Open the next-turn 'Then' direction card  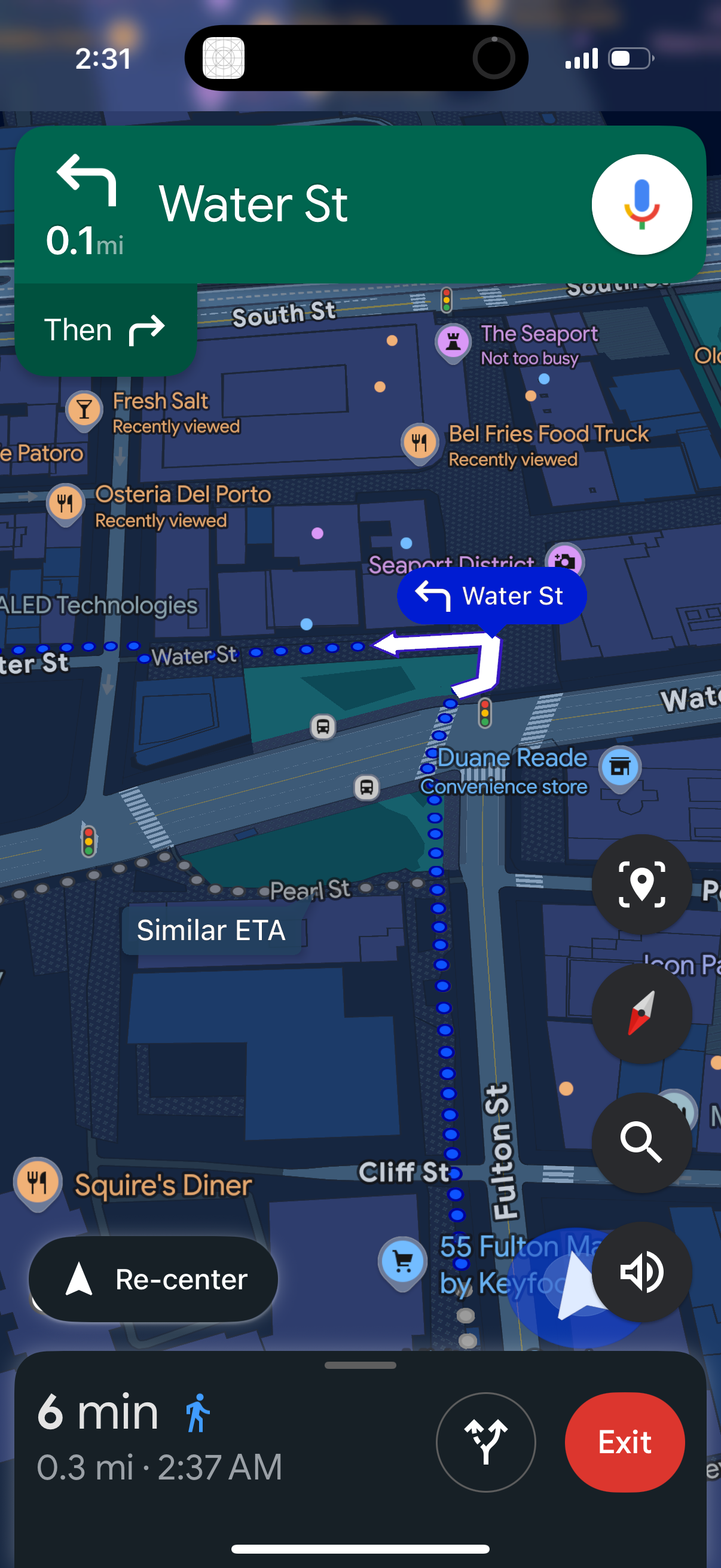click(106, 329)
